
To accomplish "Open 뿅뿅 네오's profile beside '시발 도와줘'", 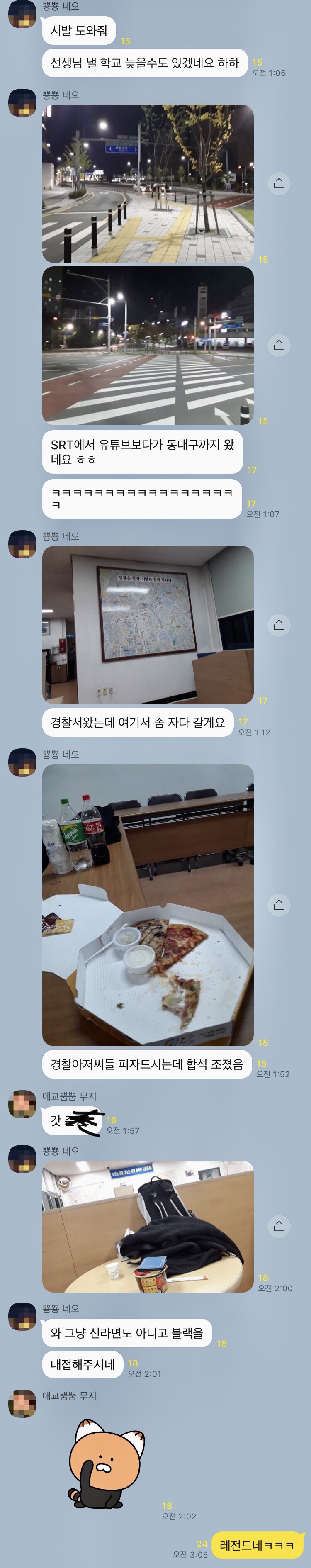I will coord(22,14).
